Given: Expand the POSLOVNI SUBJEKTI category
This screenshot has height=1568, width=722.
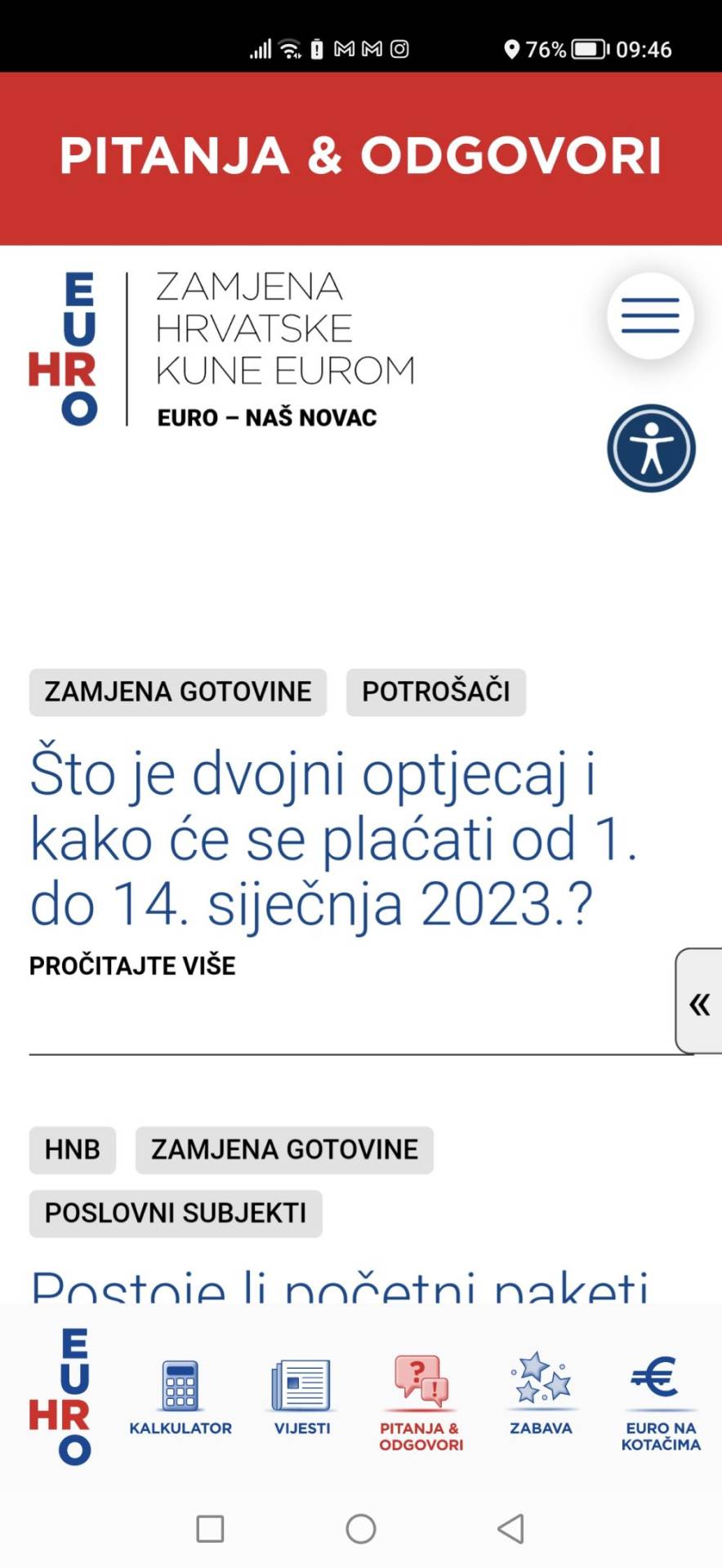Looking at the screenshot, I should [176, 1214].
